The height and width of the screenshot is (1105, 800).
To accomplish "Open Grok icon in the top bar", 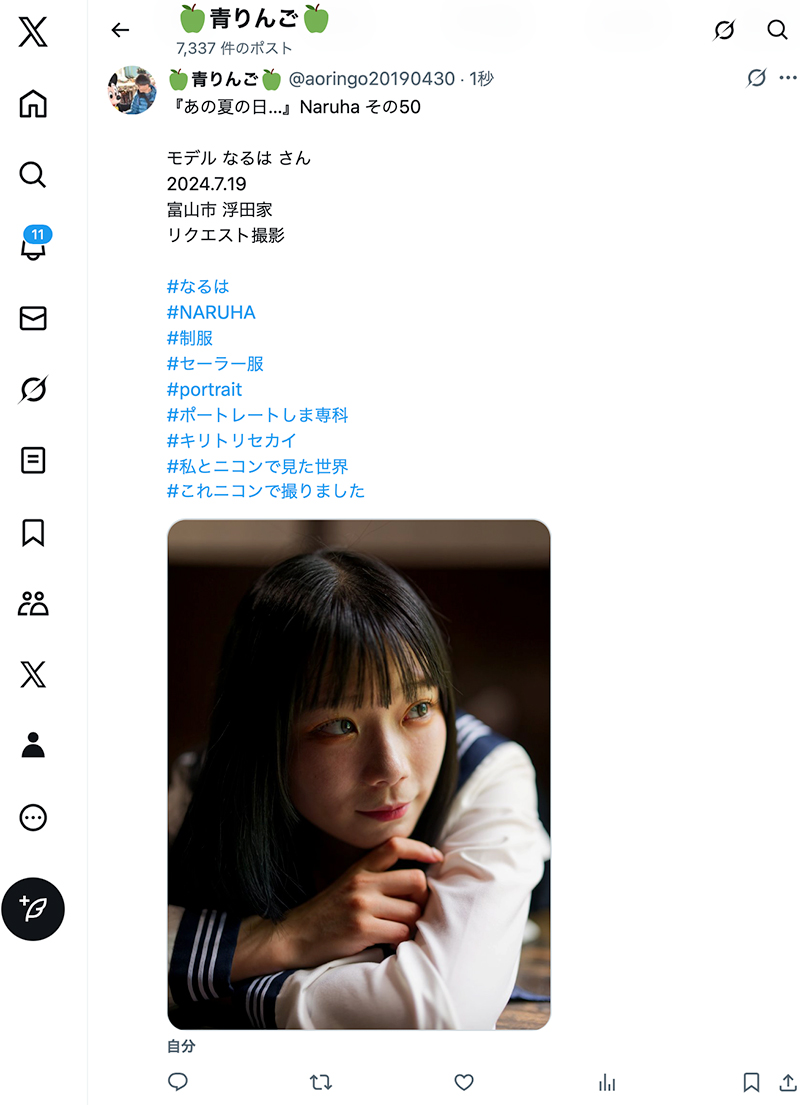I will coord(724,30).
